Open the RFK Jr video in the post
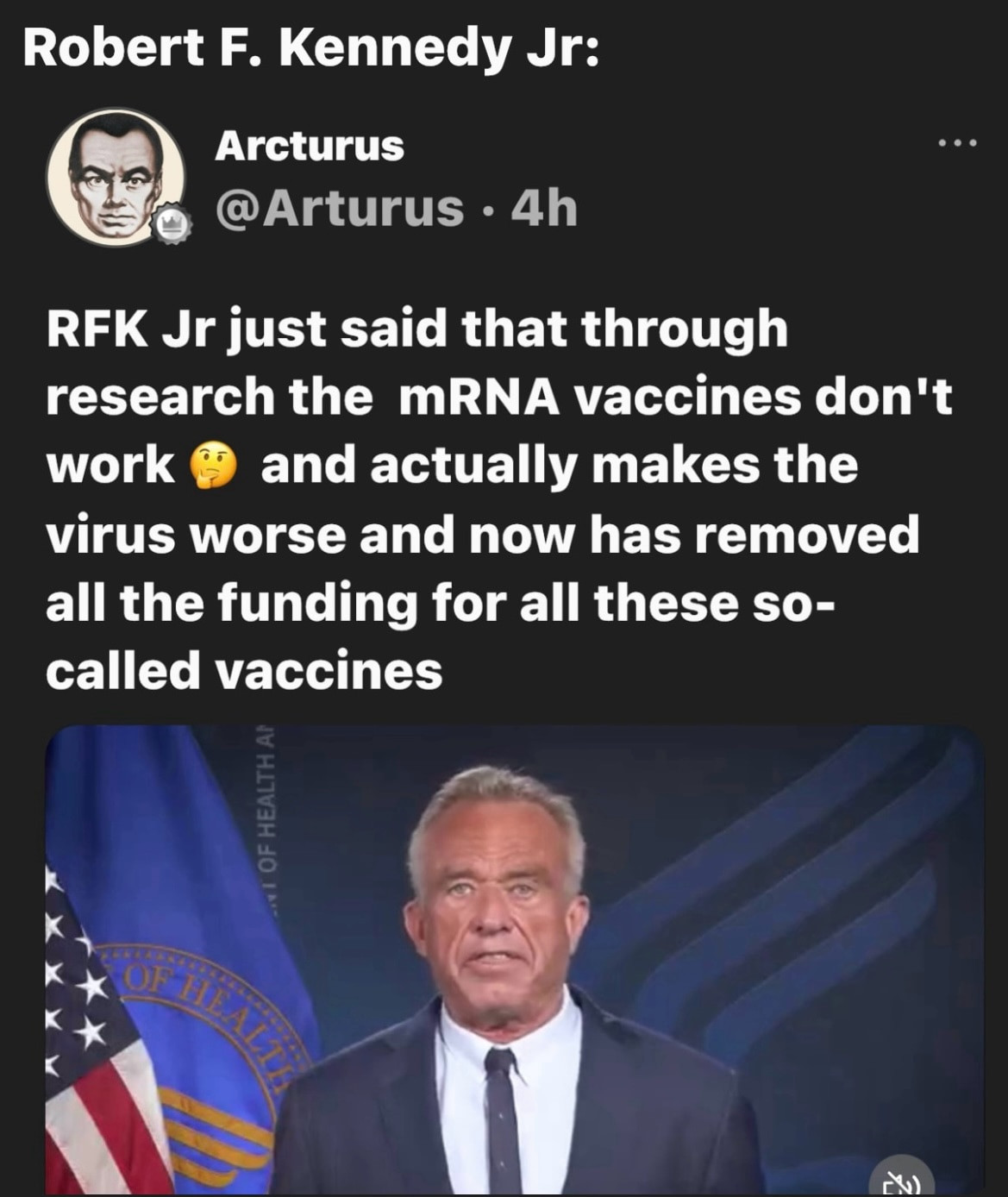Viewport: 1008px width, 1197px height. [514, 957]
